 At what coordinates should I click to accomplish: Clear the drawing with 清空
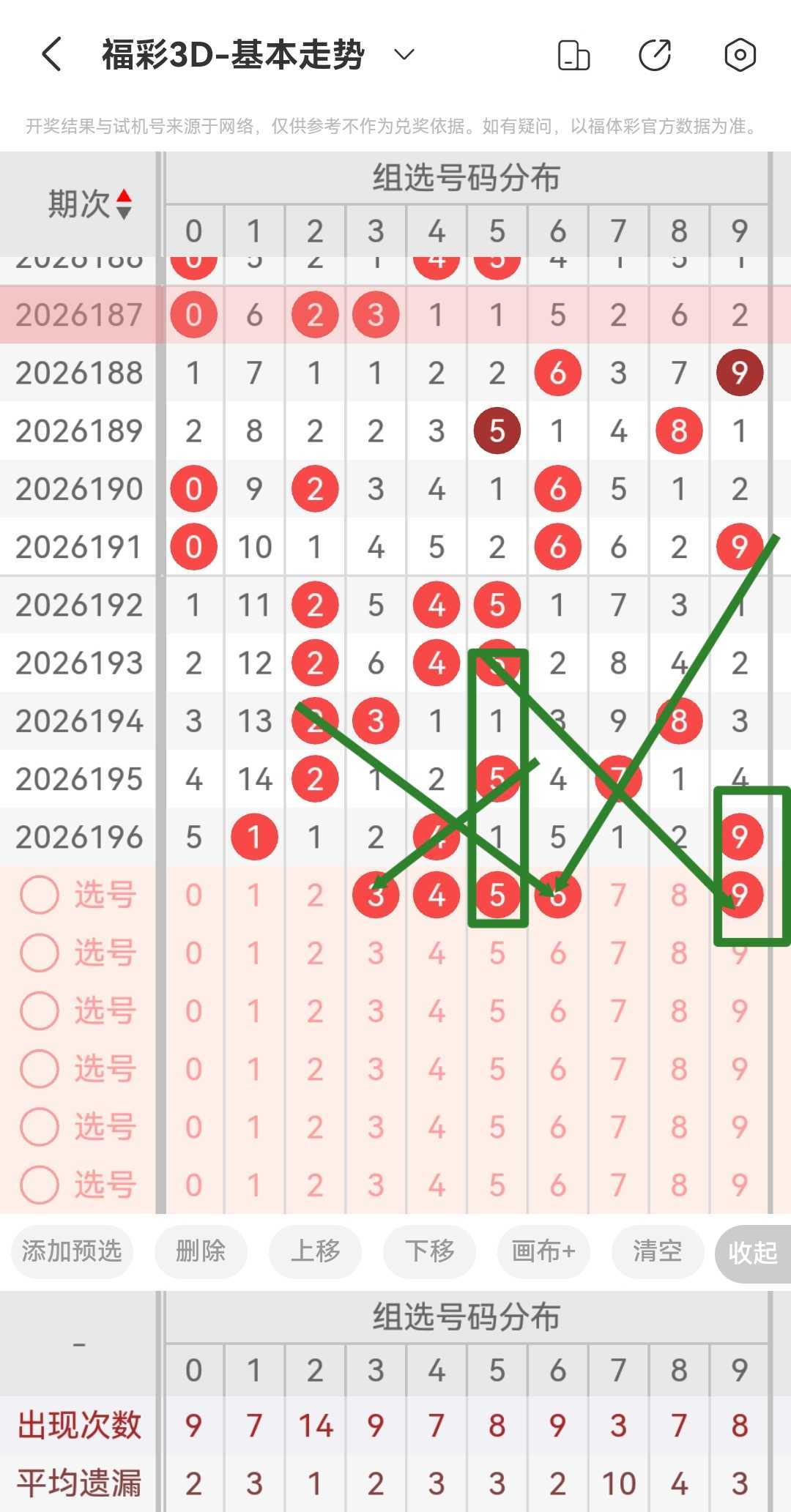[658, 1251]
